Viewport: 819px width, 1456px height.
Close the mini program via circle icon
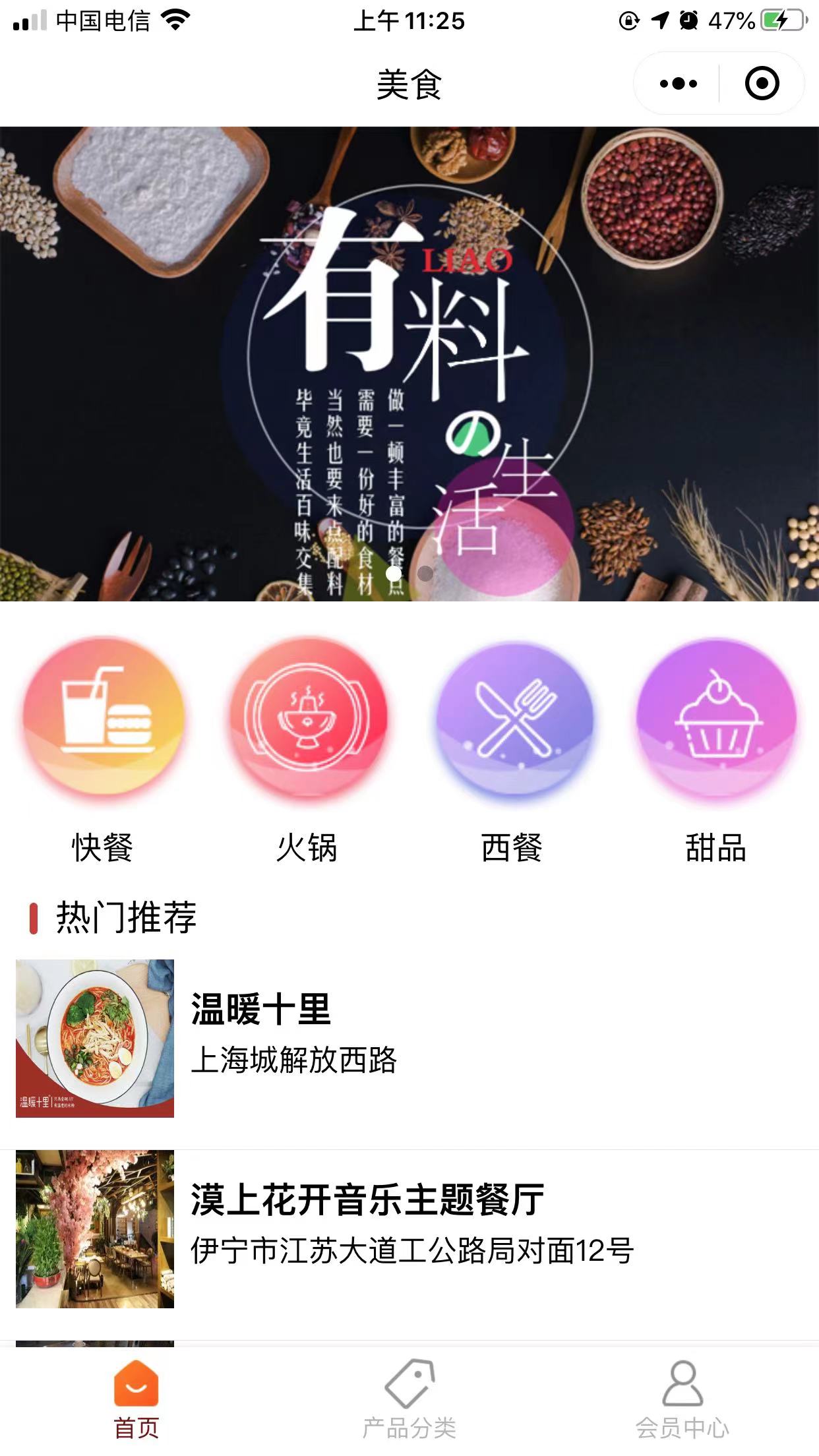(762, 84)
